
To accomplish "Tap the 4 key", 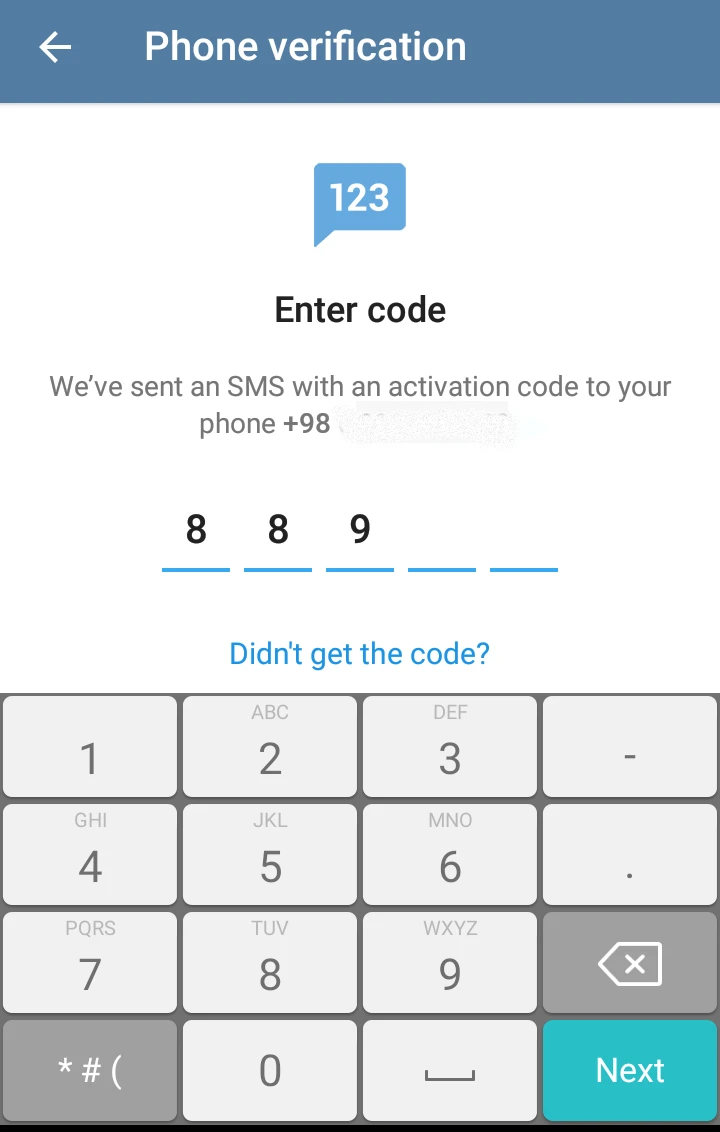I will coord(90,855).
